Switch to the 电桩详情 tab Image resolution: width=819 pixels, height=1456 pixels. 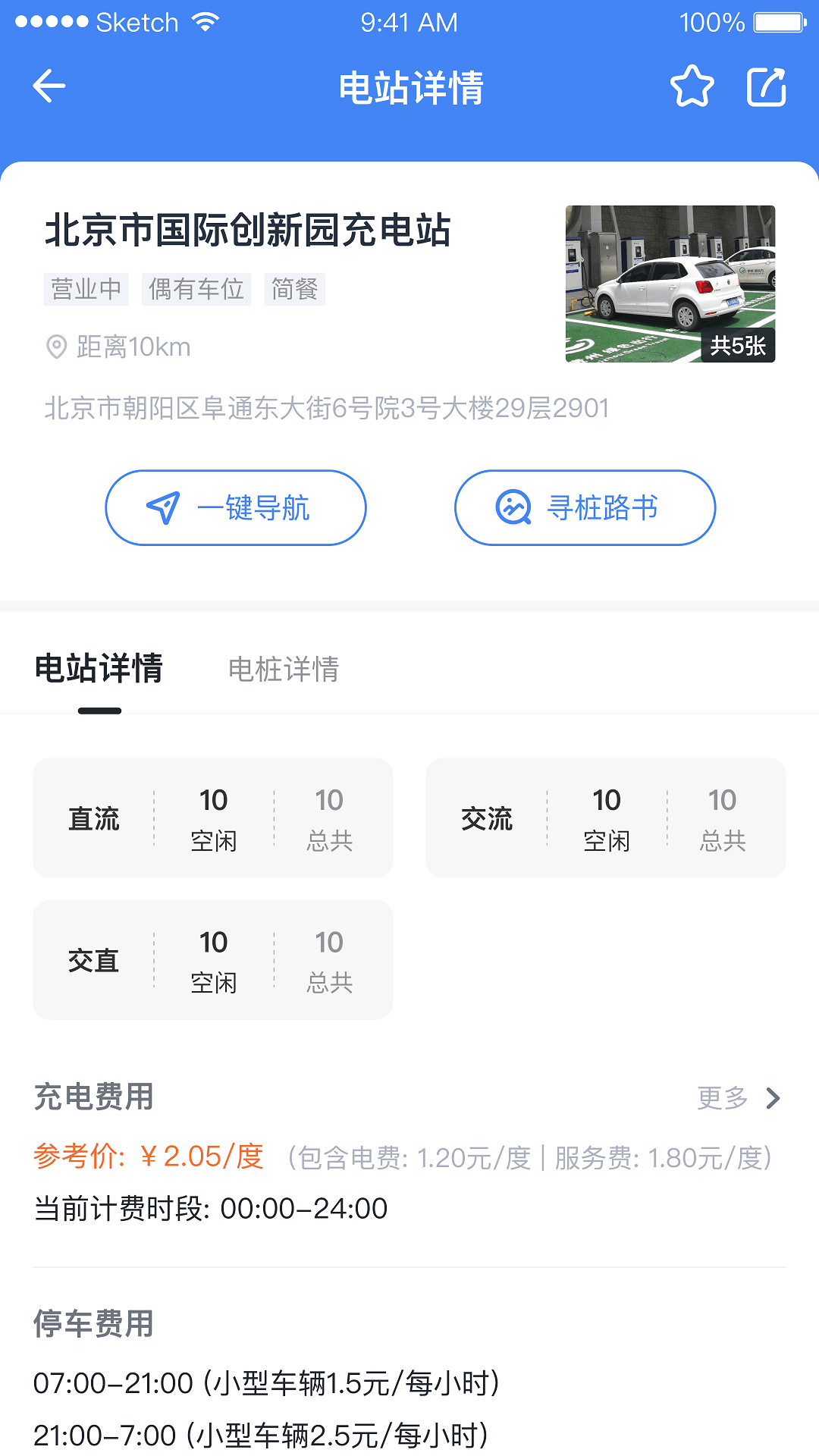click(284, 670)
